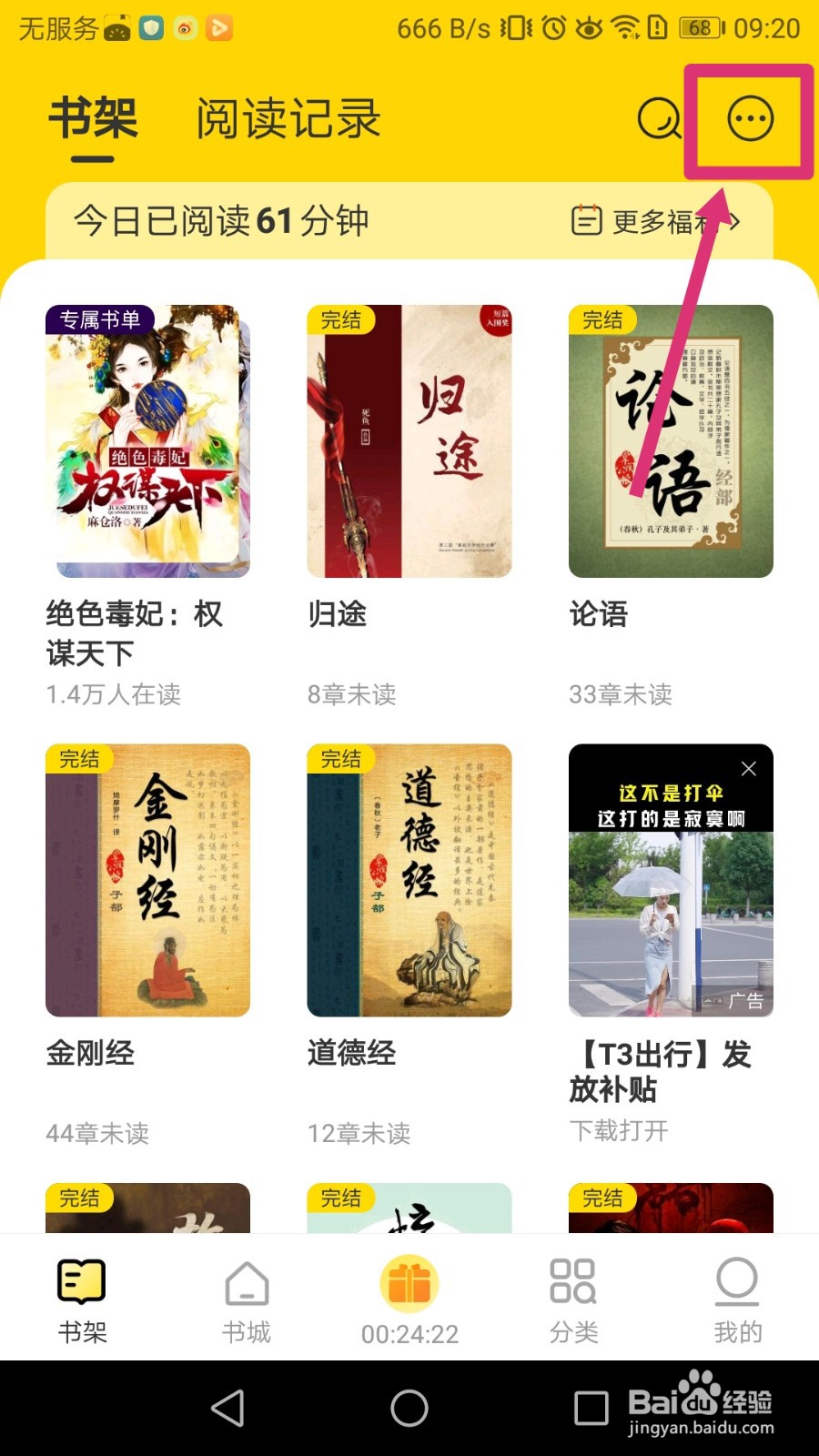Open the T3出行 ad card
The image size is (819, 1456).
coord(671,910)
